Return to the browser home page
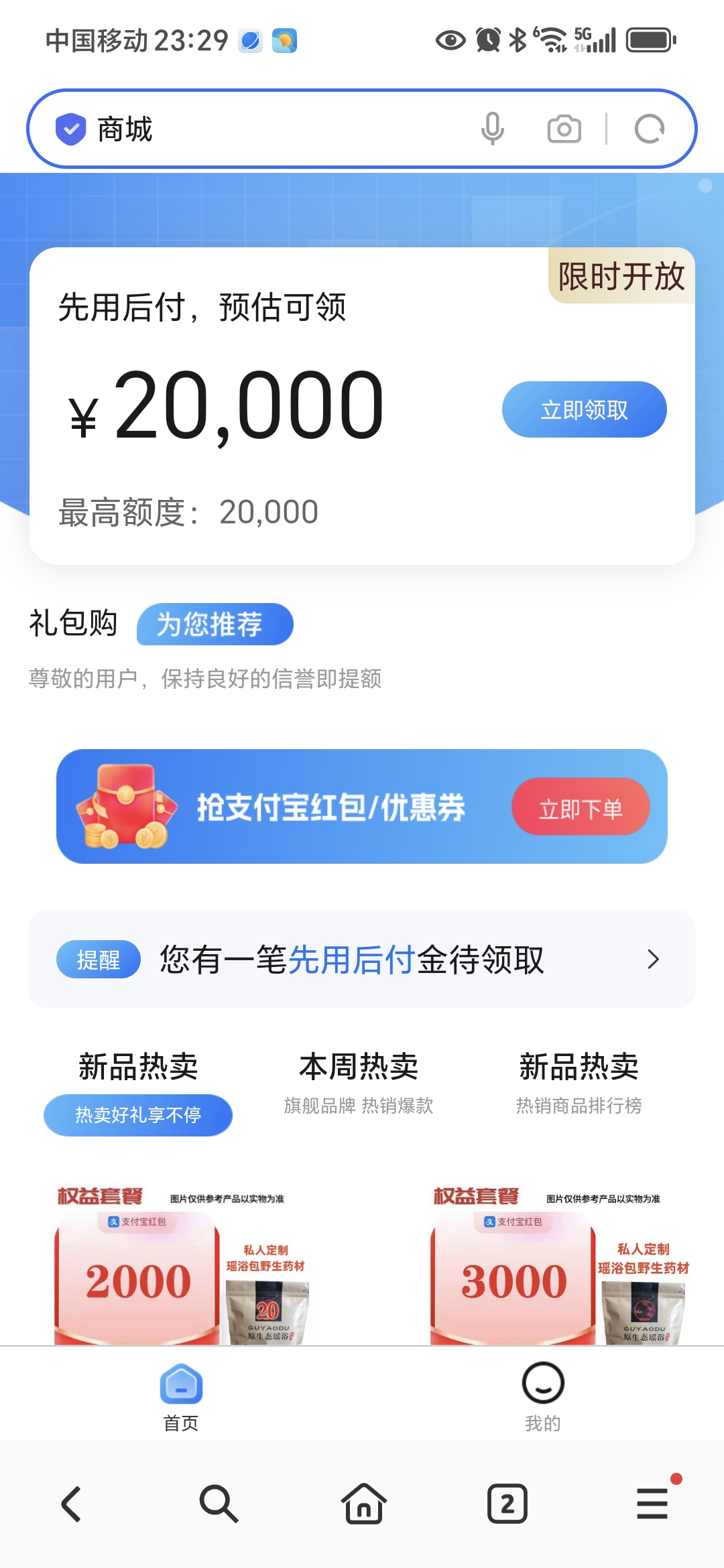The height and width of the screenshot is (1568, 724). [x=363, y=1504]
